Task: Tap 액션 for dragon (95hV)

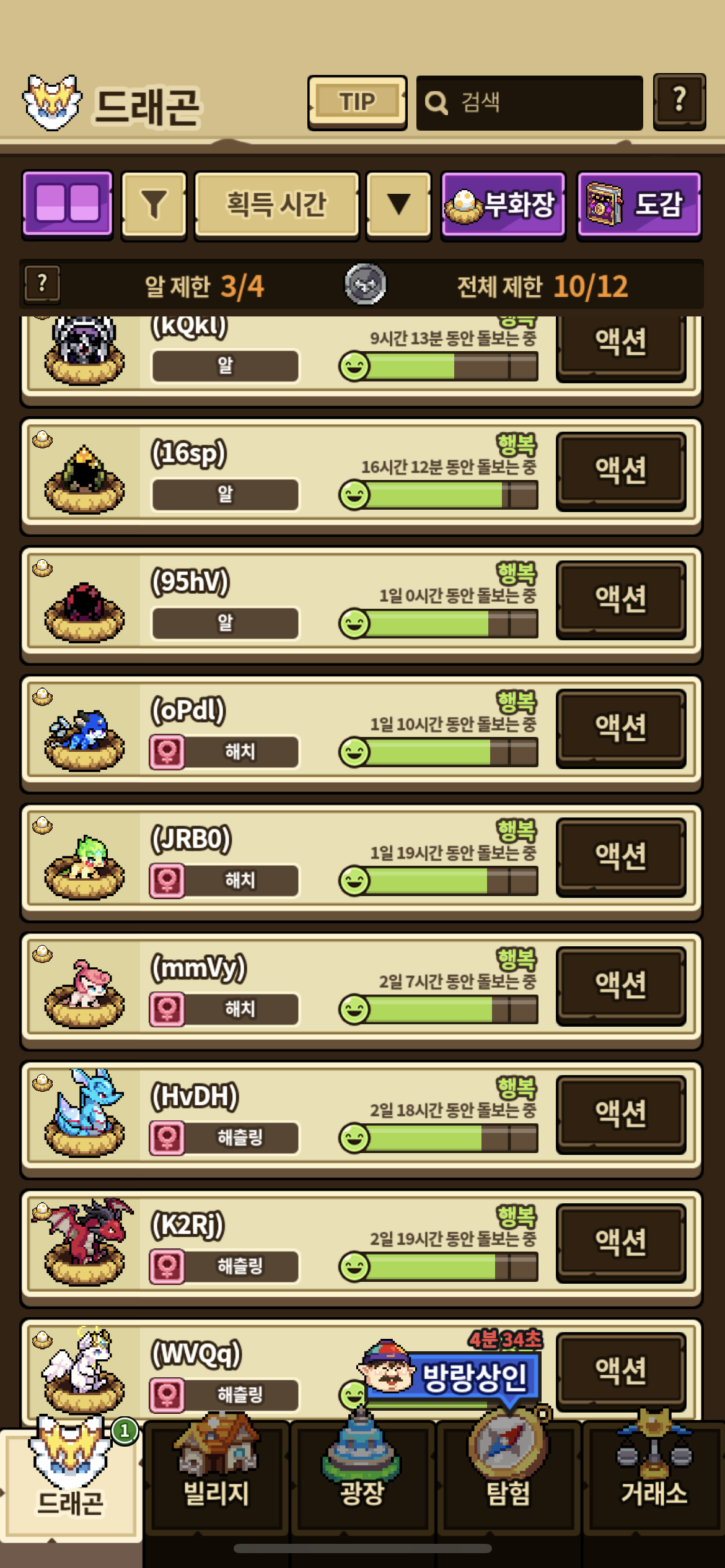Action: 621,599
